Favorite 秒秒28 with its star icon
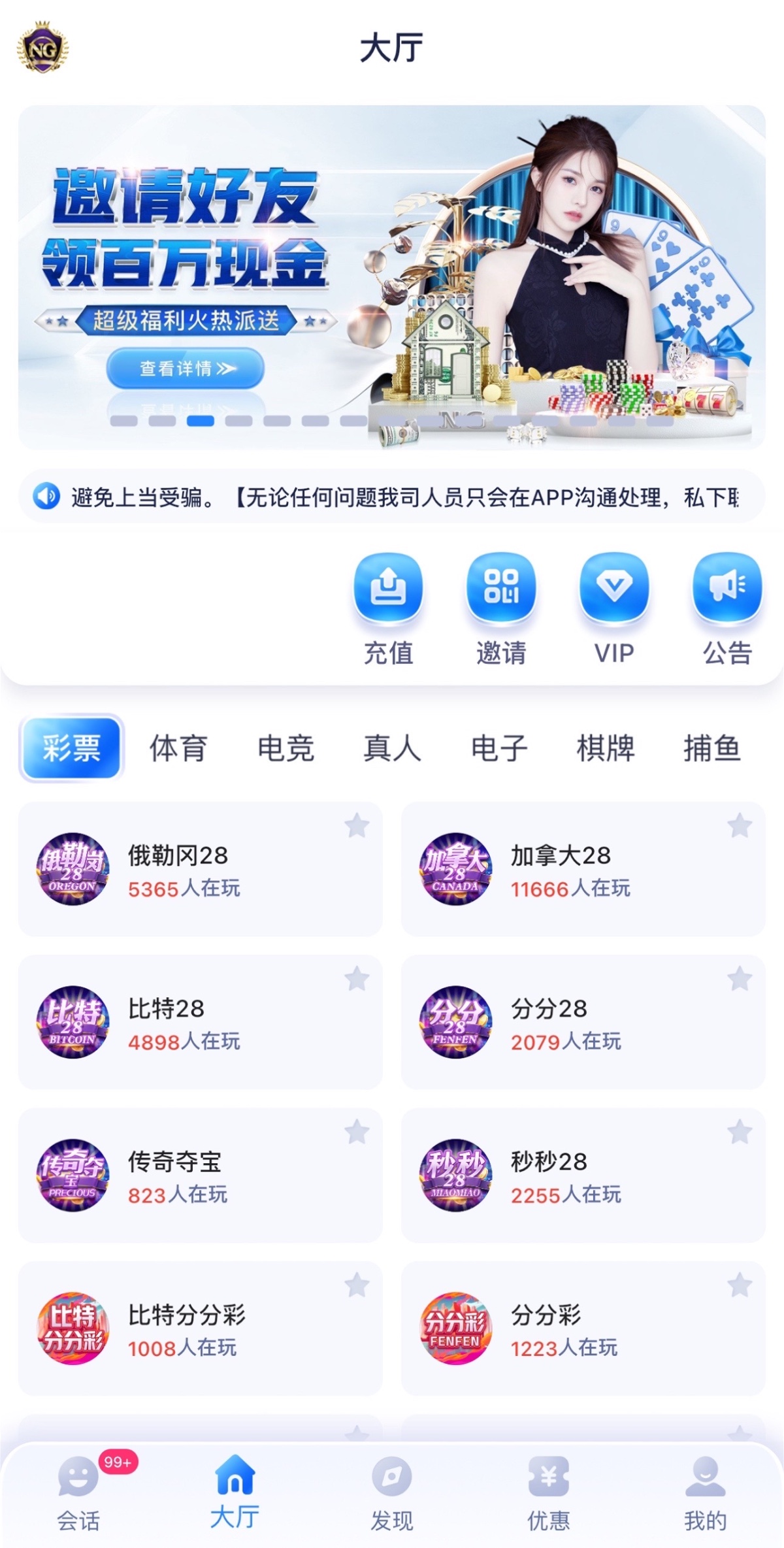Screen dimensions: 784x1548 (740, 1132)
